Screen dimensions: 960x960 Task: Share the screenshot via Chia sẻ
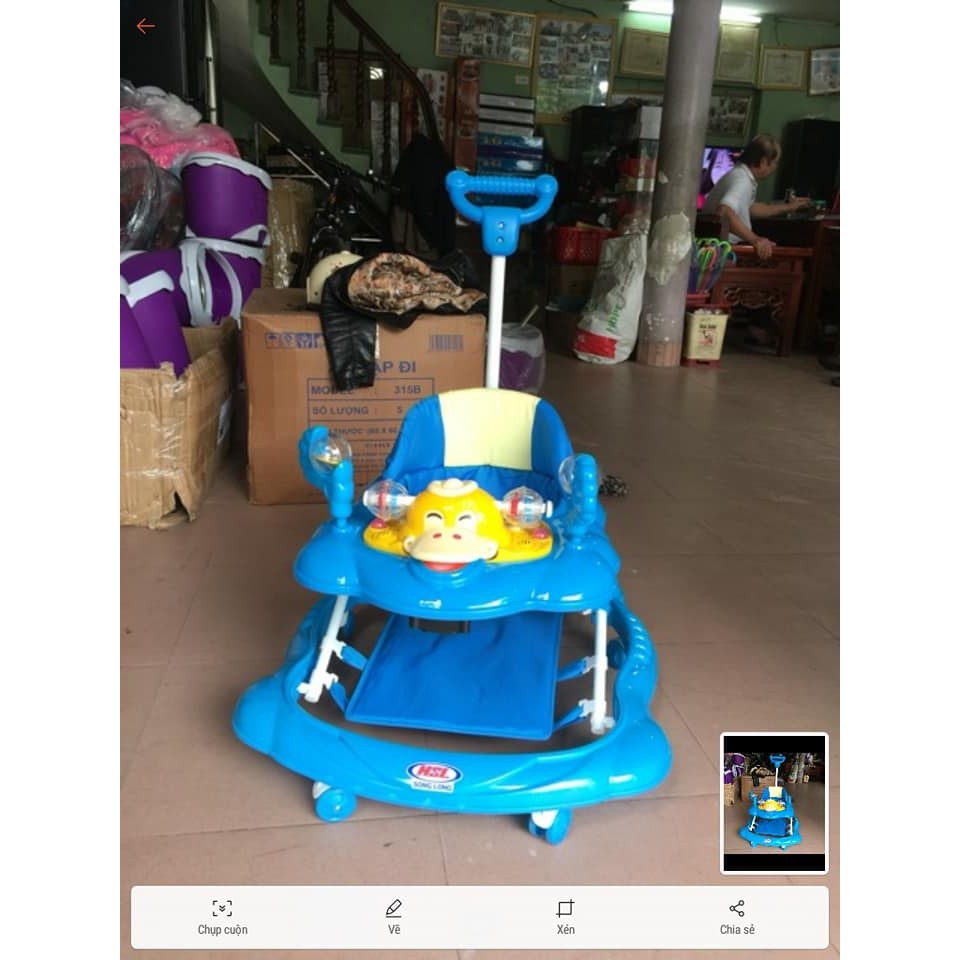[x=737, y=916]
